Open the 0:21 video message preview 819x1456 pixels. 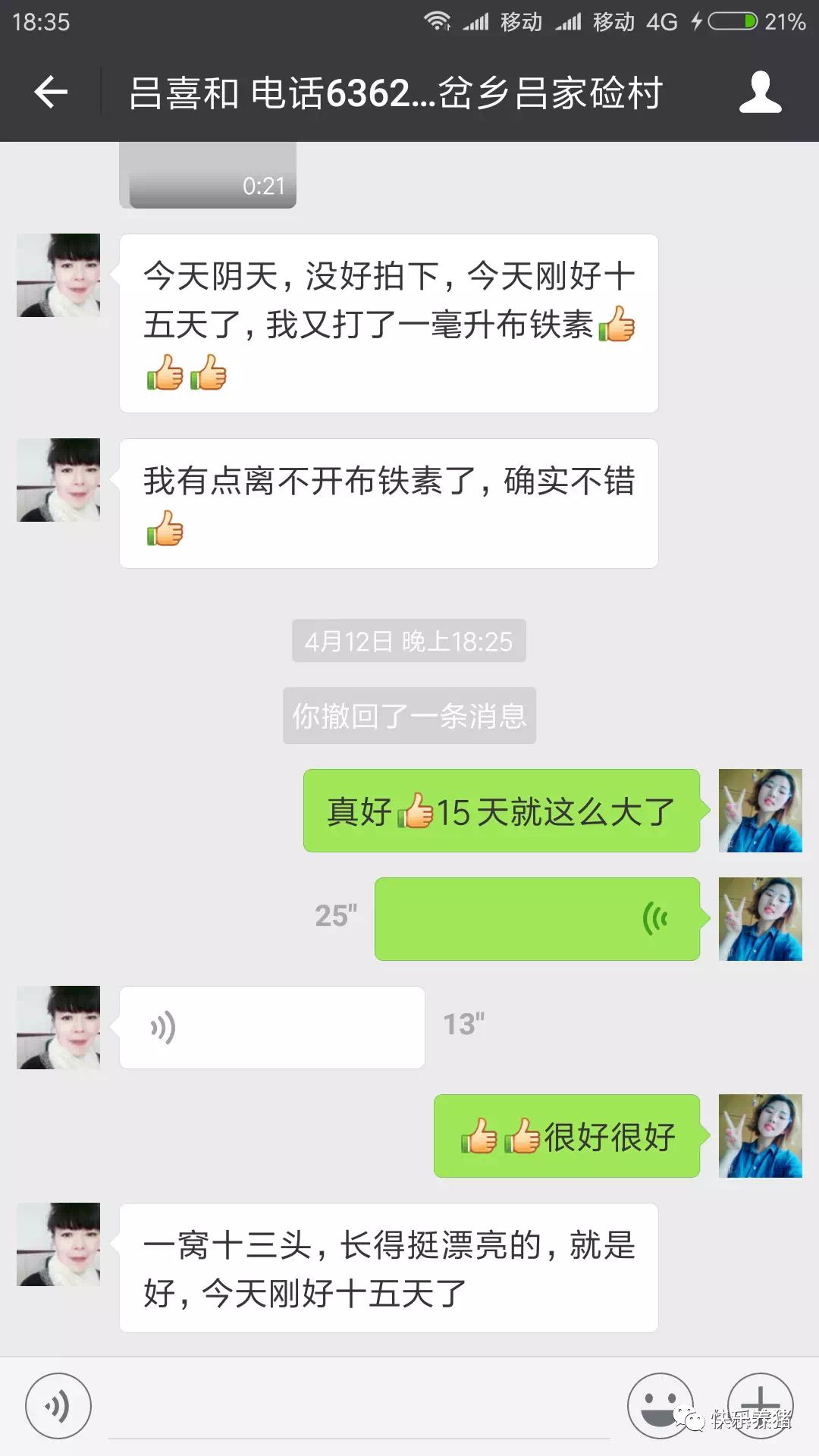(210, 174)
